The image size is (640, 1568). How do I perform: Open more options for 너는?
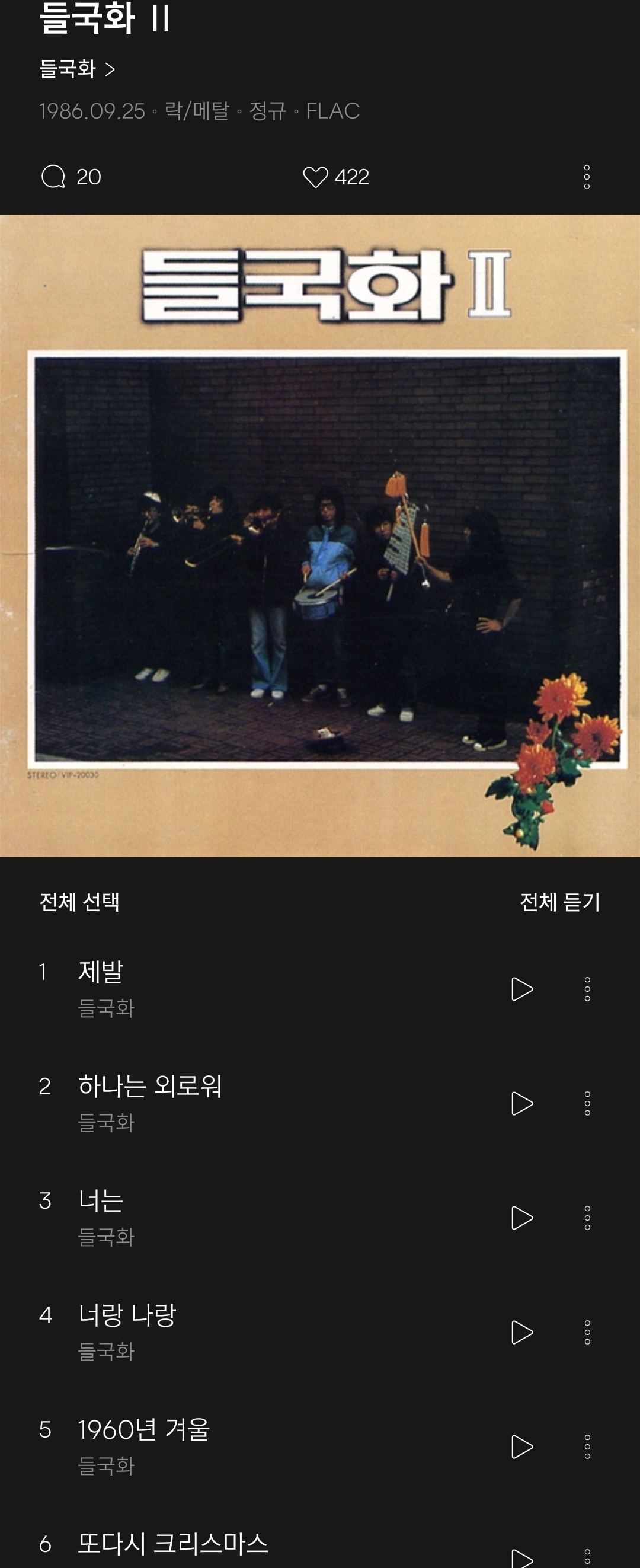click(x=587, y=1218)
